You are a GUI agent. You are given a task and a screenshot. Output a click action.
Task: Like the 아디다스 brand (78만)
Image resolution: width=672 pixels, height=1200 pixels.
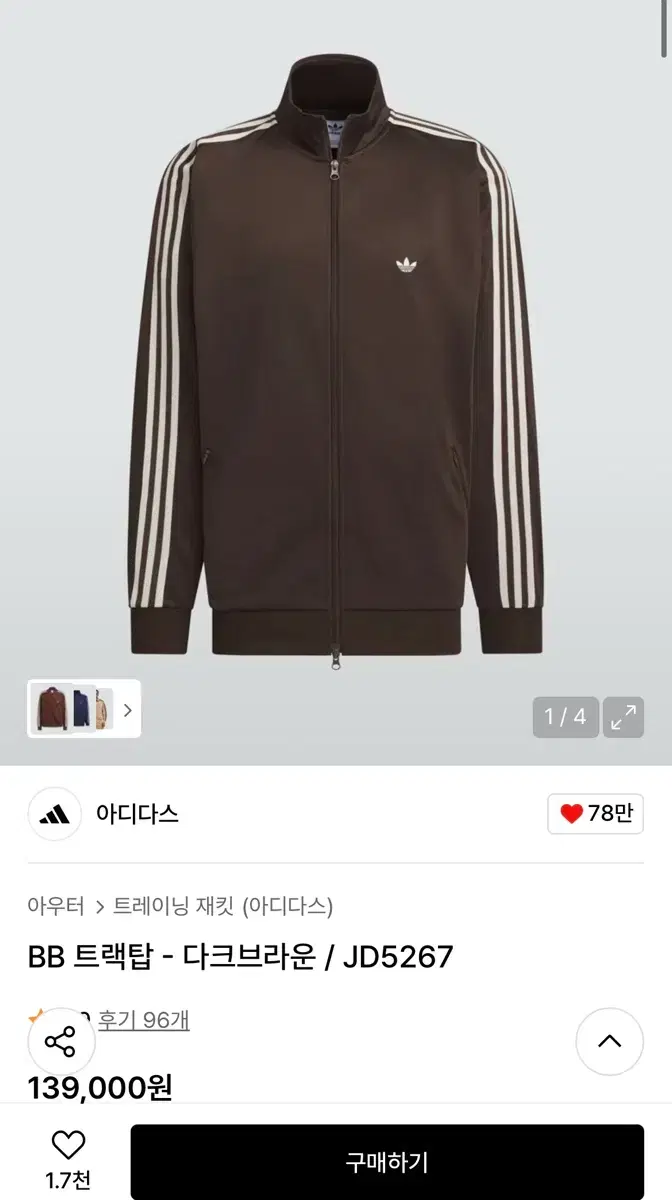tap(595, 814)
